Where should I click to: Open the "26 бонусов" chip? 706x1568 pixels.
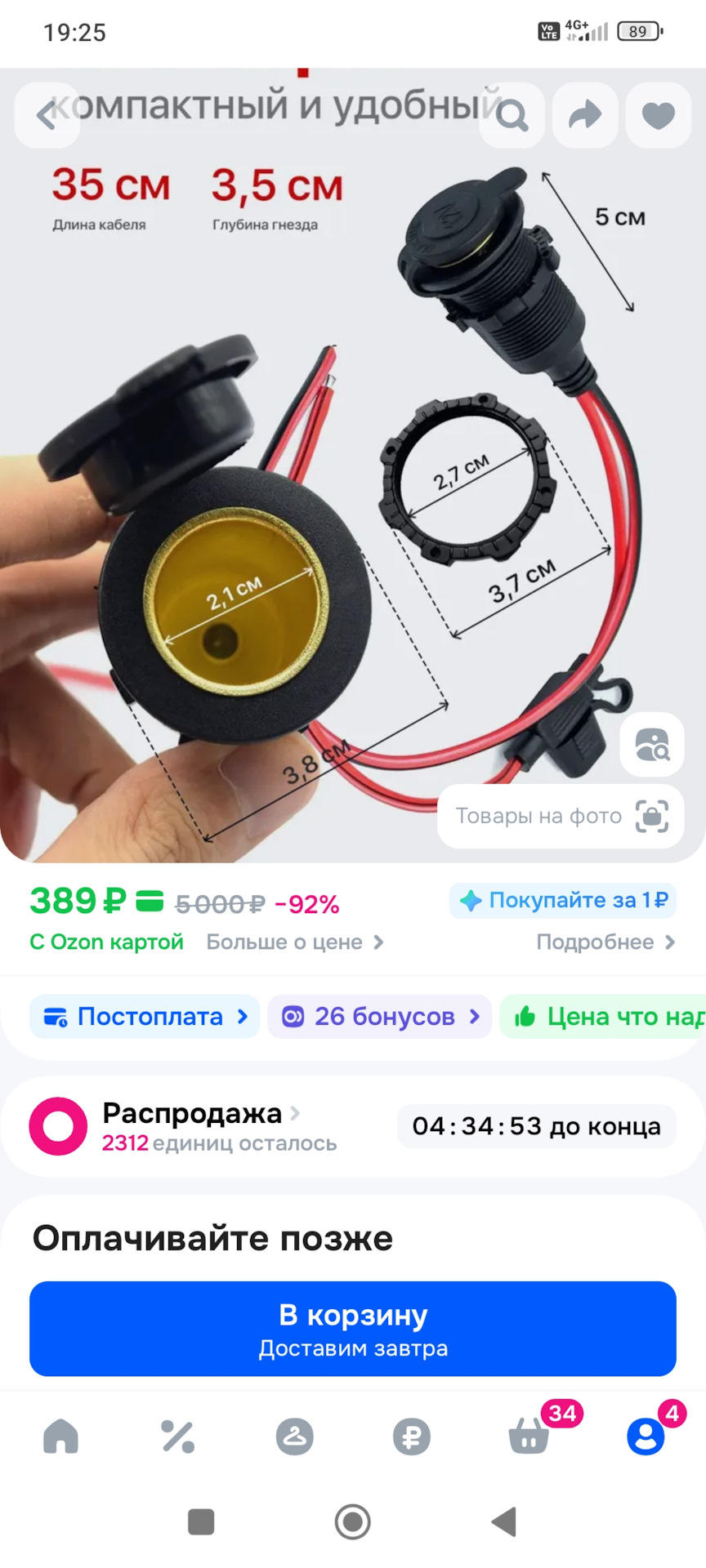pos(380,1016)
